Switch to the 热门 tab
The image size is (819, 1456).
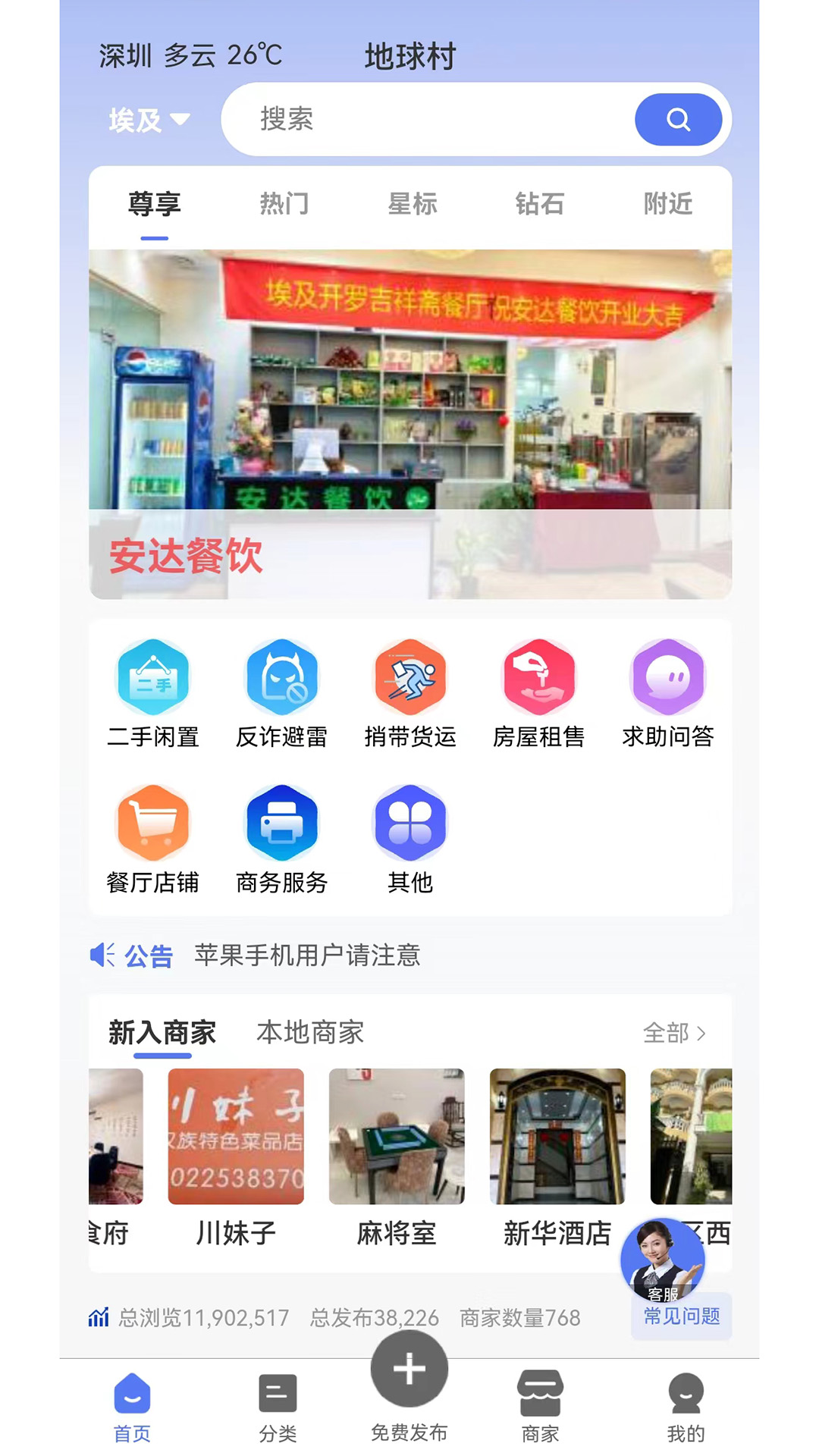tap(284, 204)
